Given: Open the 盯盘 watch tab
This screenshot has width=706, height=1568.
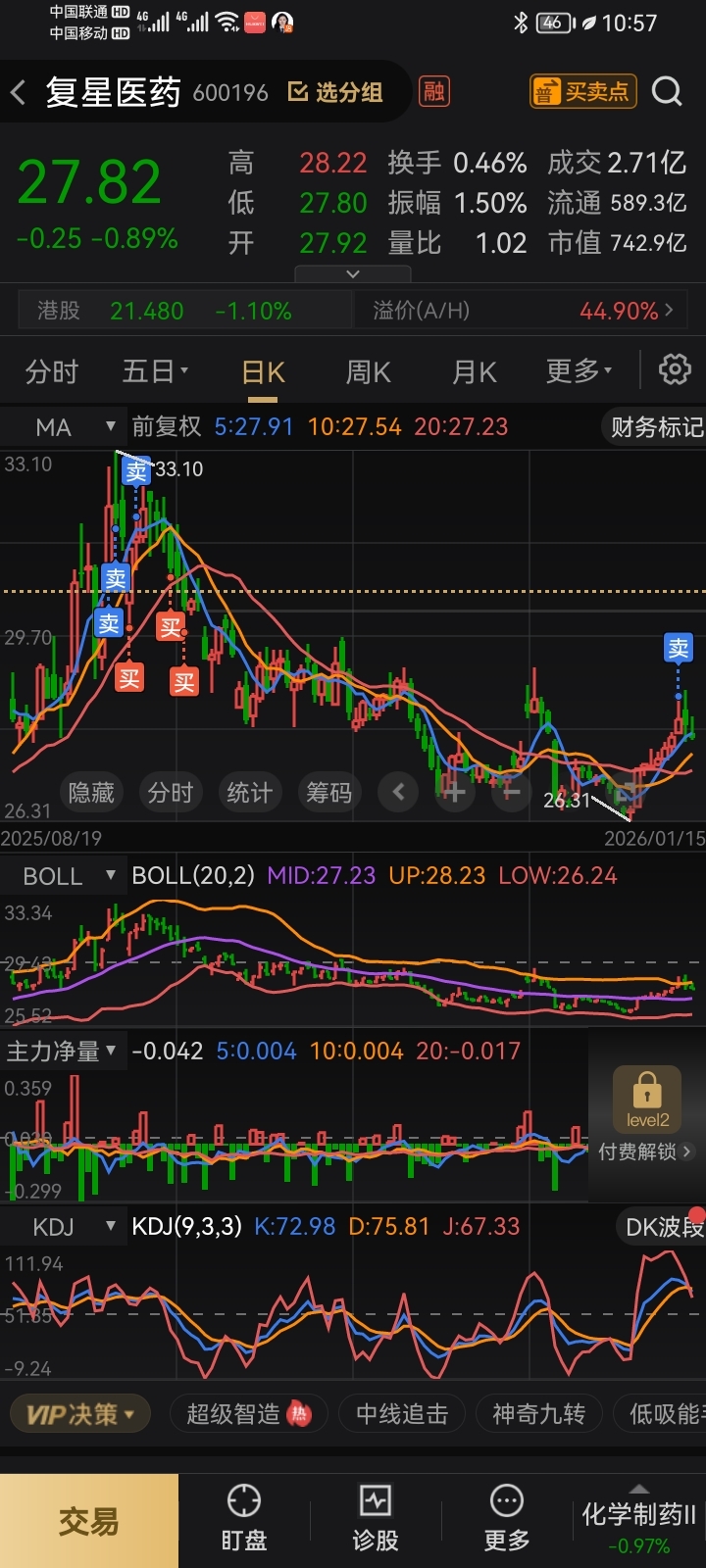Looking at the screenshot, I should coord(243,1519).
